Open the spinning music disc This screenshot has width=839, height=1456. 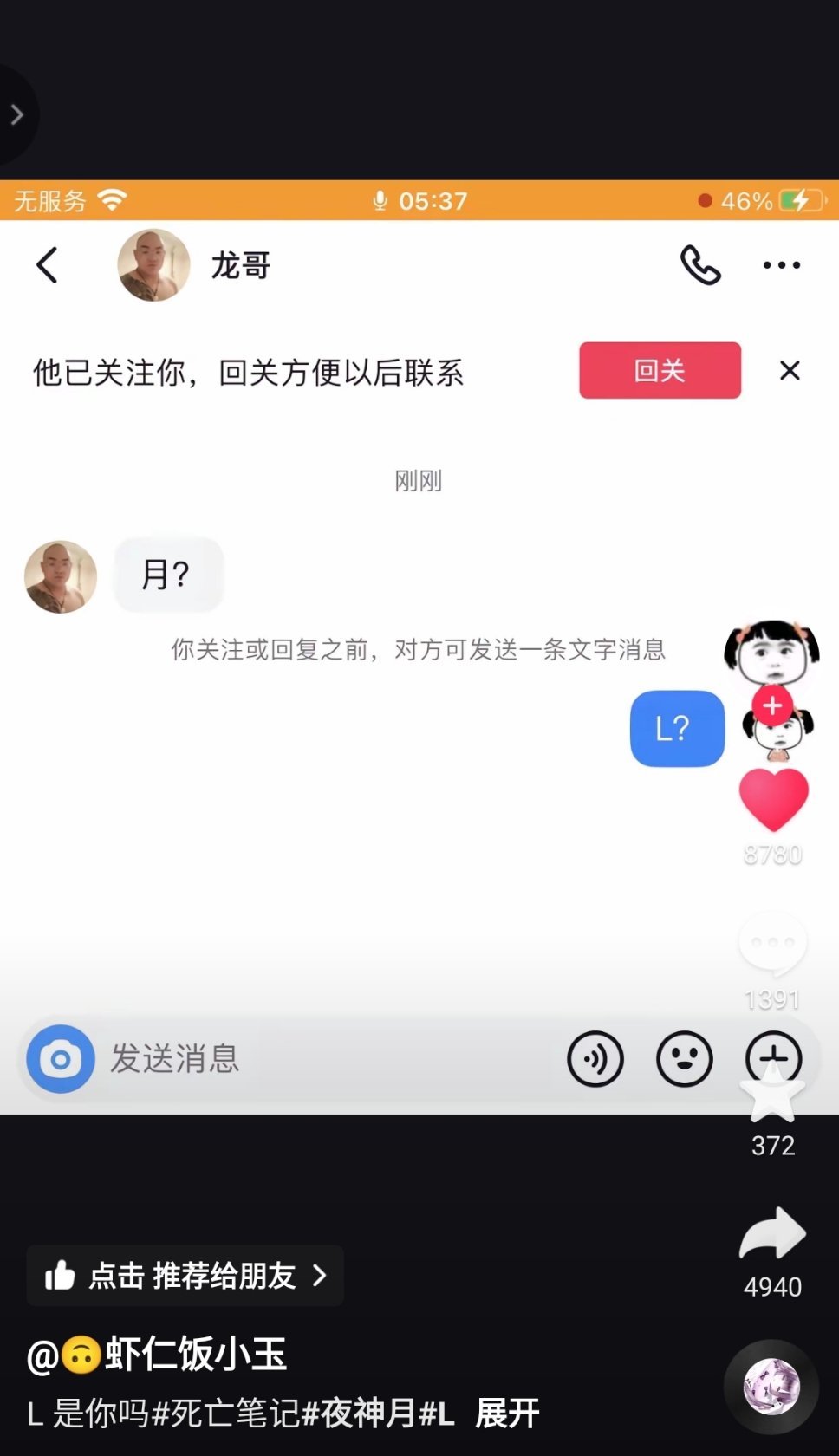[771, 1387]
